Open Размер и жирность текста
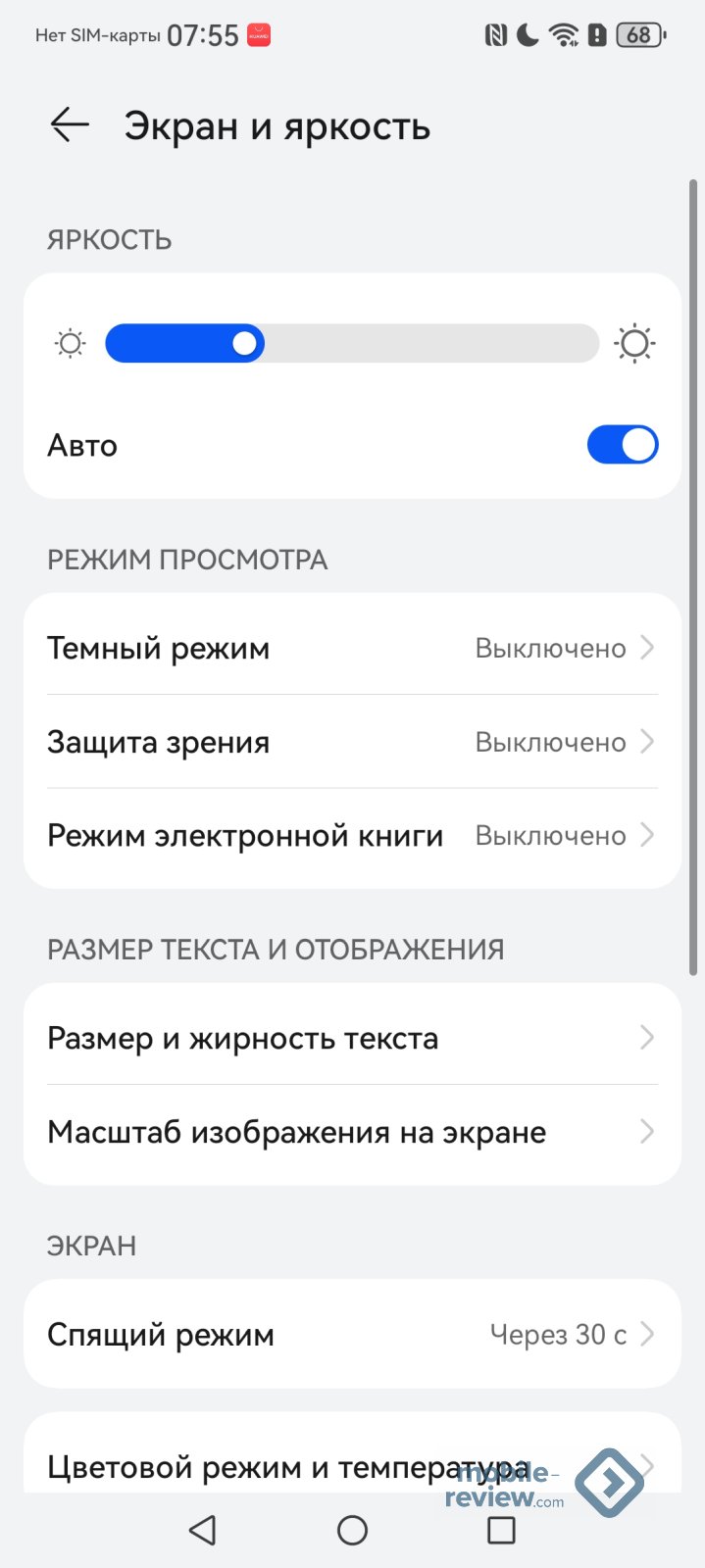Viewport: 705px width, 1568px height. pos(351,1038)
